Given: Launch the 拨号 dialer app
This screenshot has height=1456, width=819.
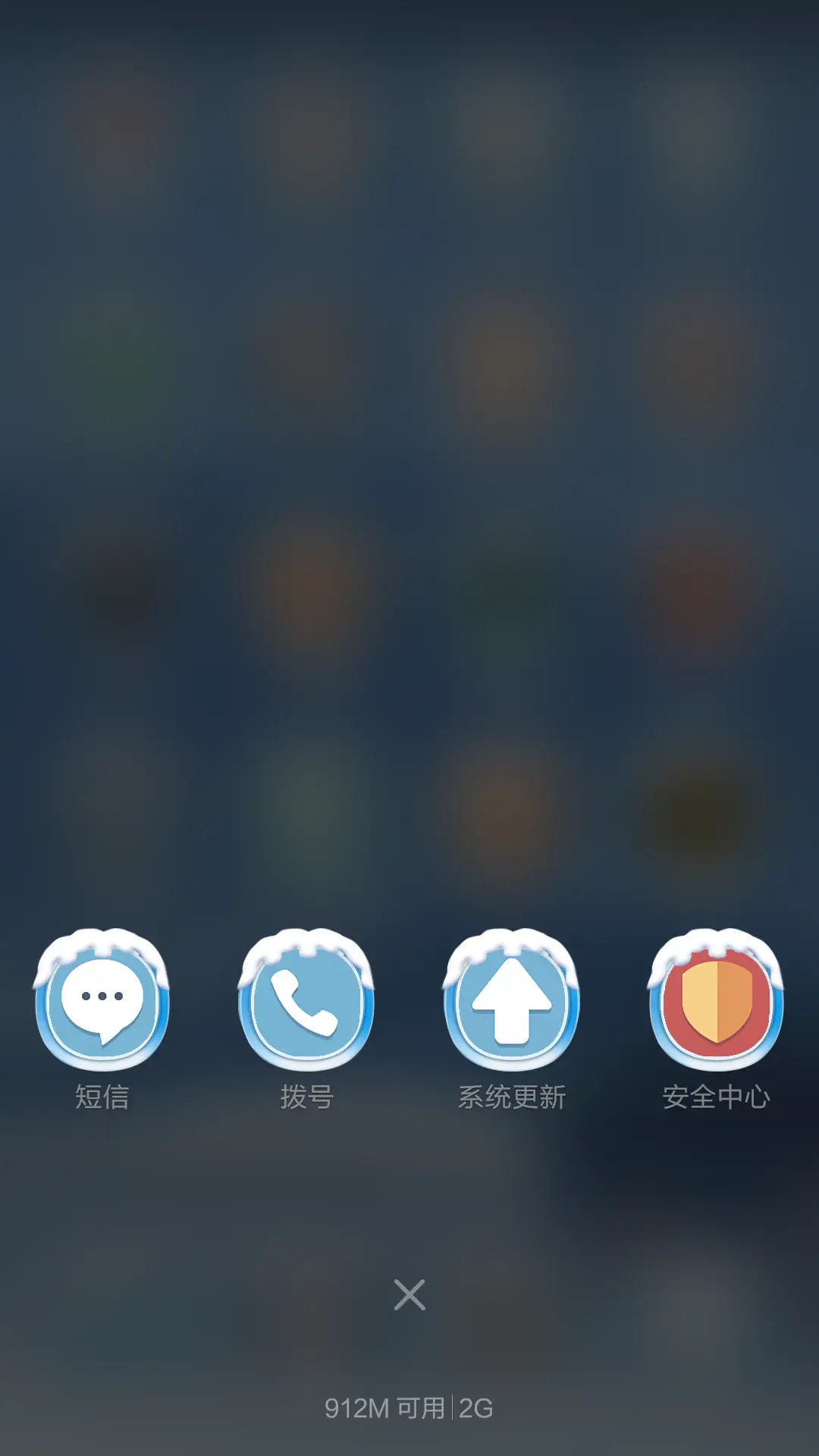Looking at the screenshot, I should click(306, 1001).
